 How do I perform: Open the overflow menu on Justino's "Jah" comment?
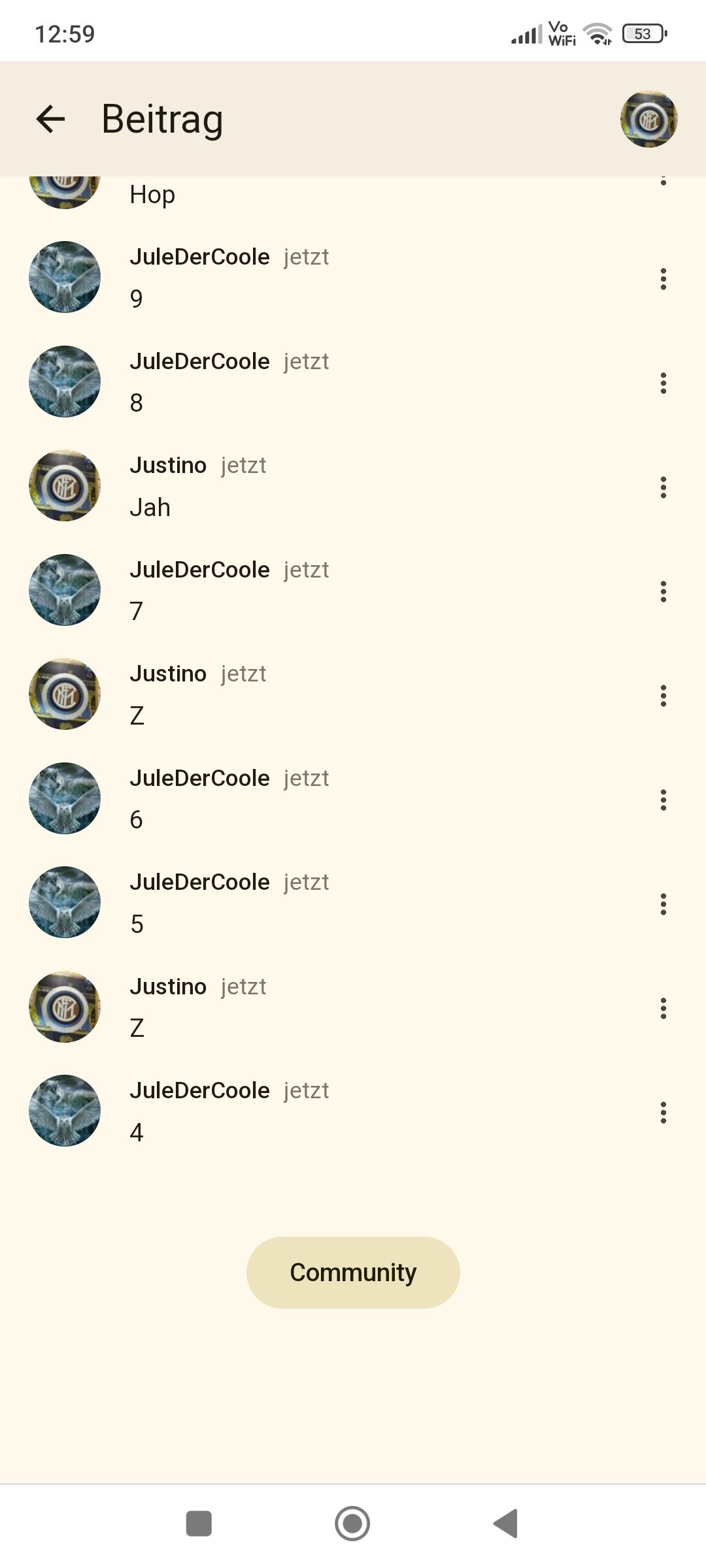pos(664,487)
